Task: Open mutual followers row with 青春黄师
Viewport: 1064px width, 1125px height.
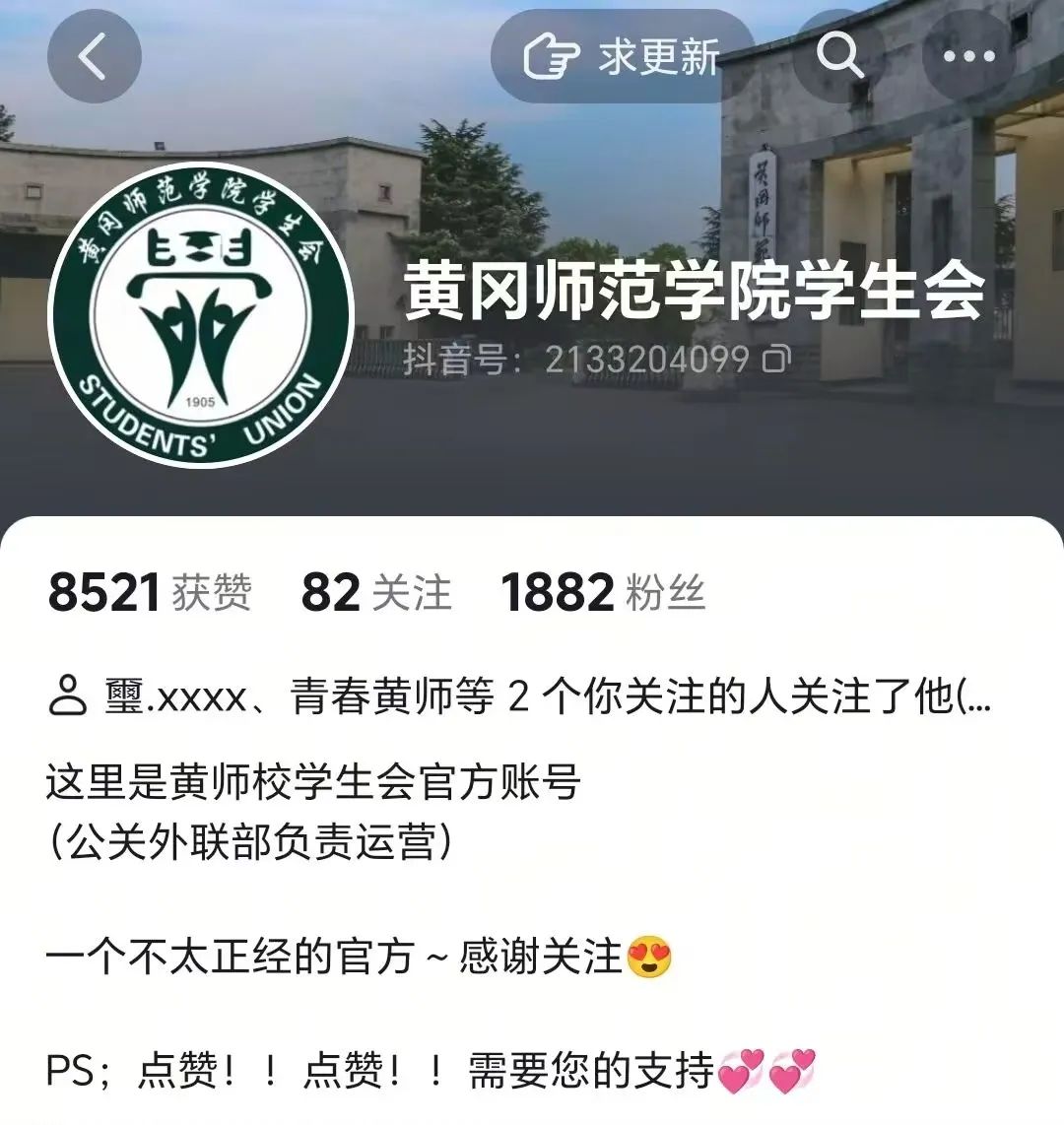Action: 519,697
